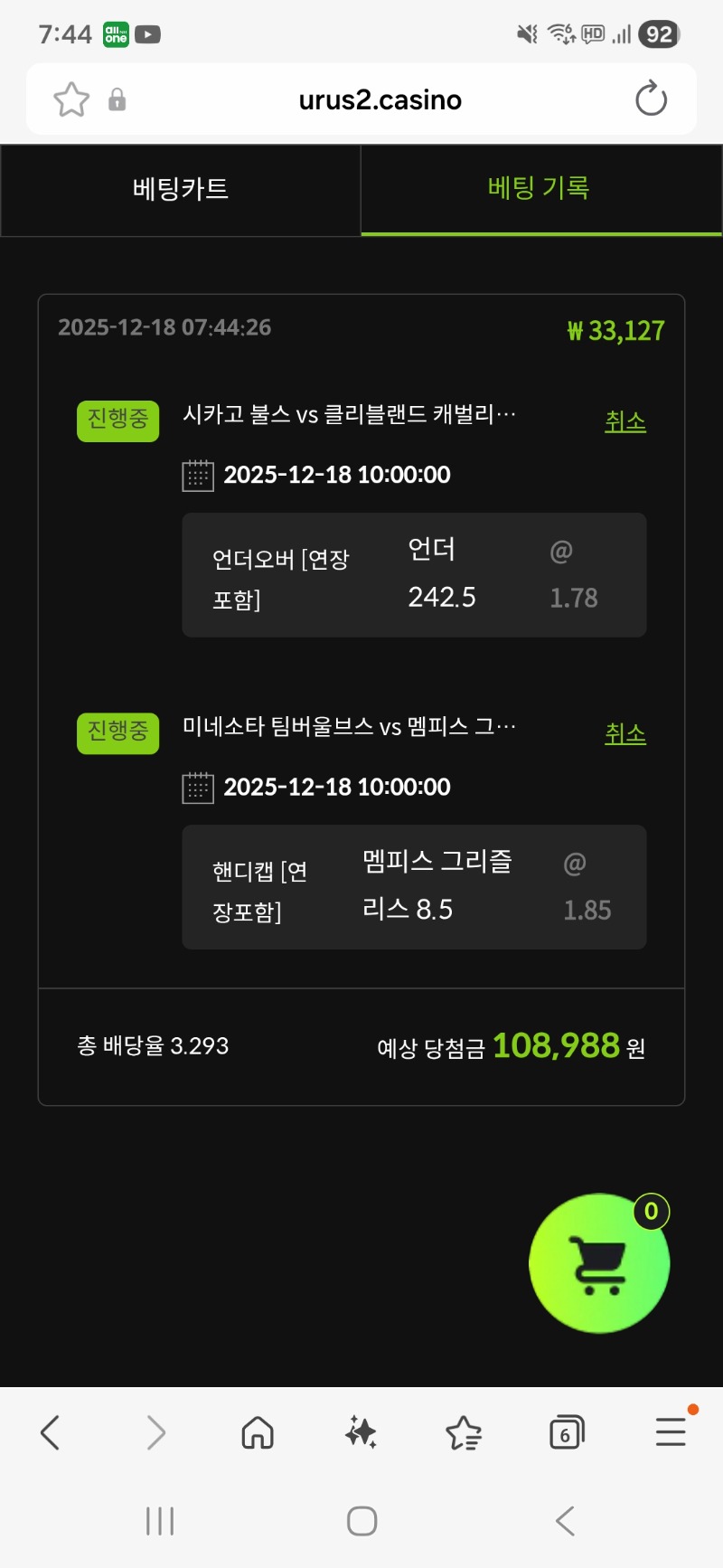Screen dimensions: 723x1568
Task: View the 6 open browser tabs
Action: click(x=567, y=1432)
